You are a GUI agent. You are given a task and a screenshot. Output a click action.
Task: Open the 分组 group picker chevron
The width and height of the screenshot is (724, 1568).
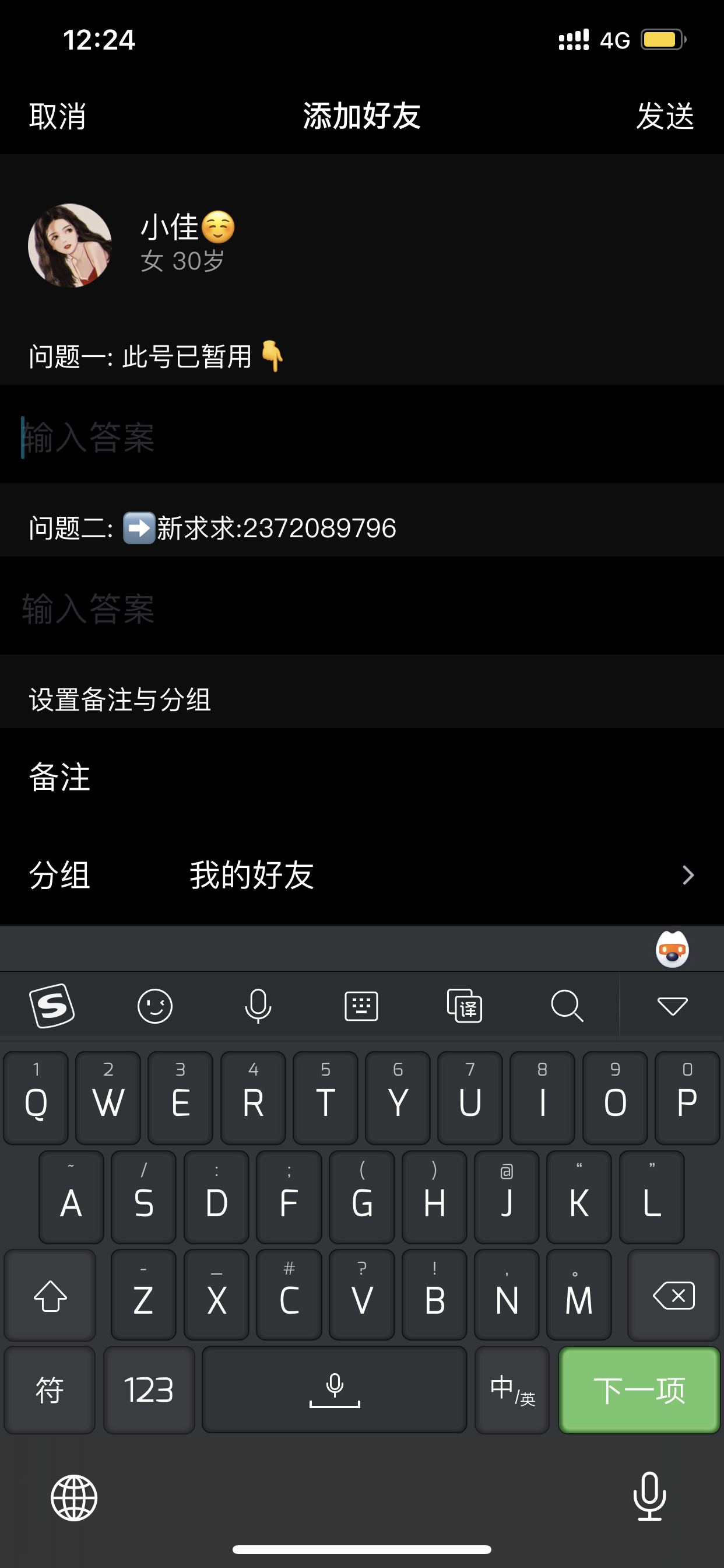688,876
